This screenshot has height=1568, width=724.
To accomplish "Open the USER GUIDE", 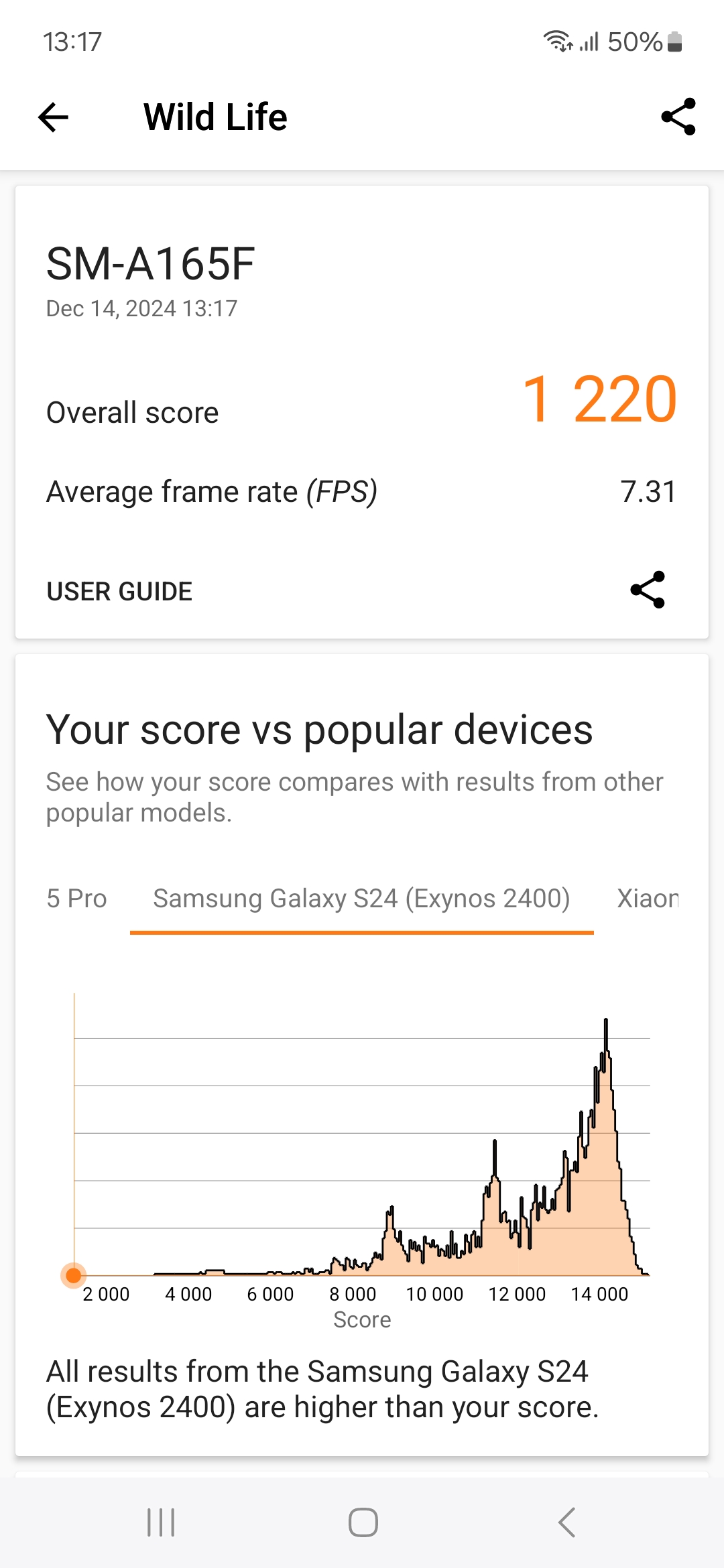I will (x=119, y=592).
